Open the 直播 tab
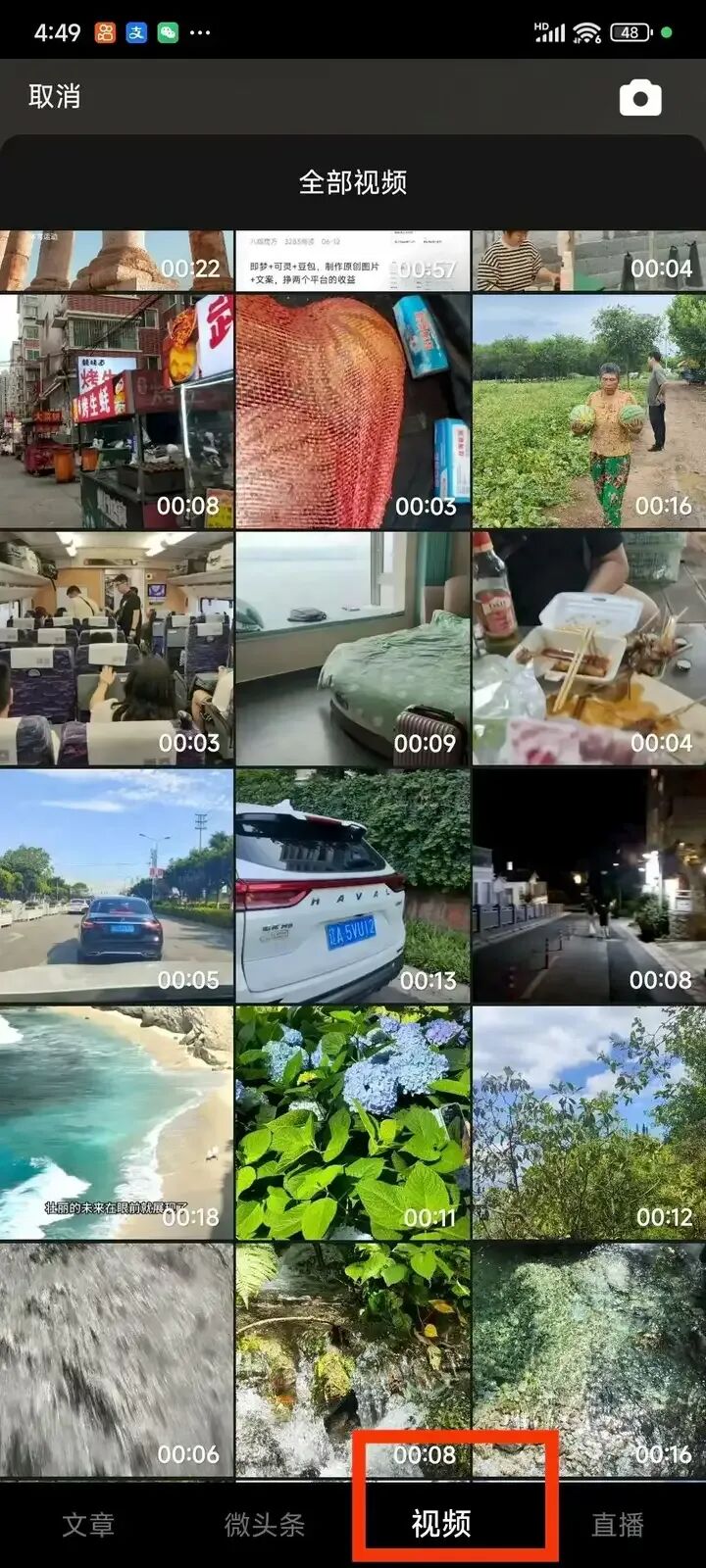 [618, 1523]
